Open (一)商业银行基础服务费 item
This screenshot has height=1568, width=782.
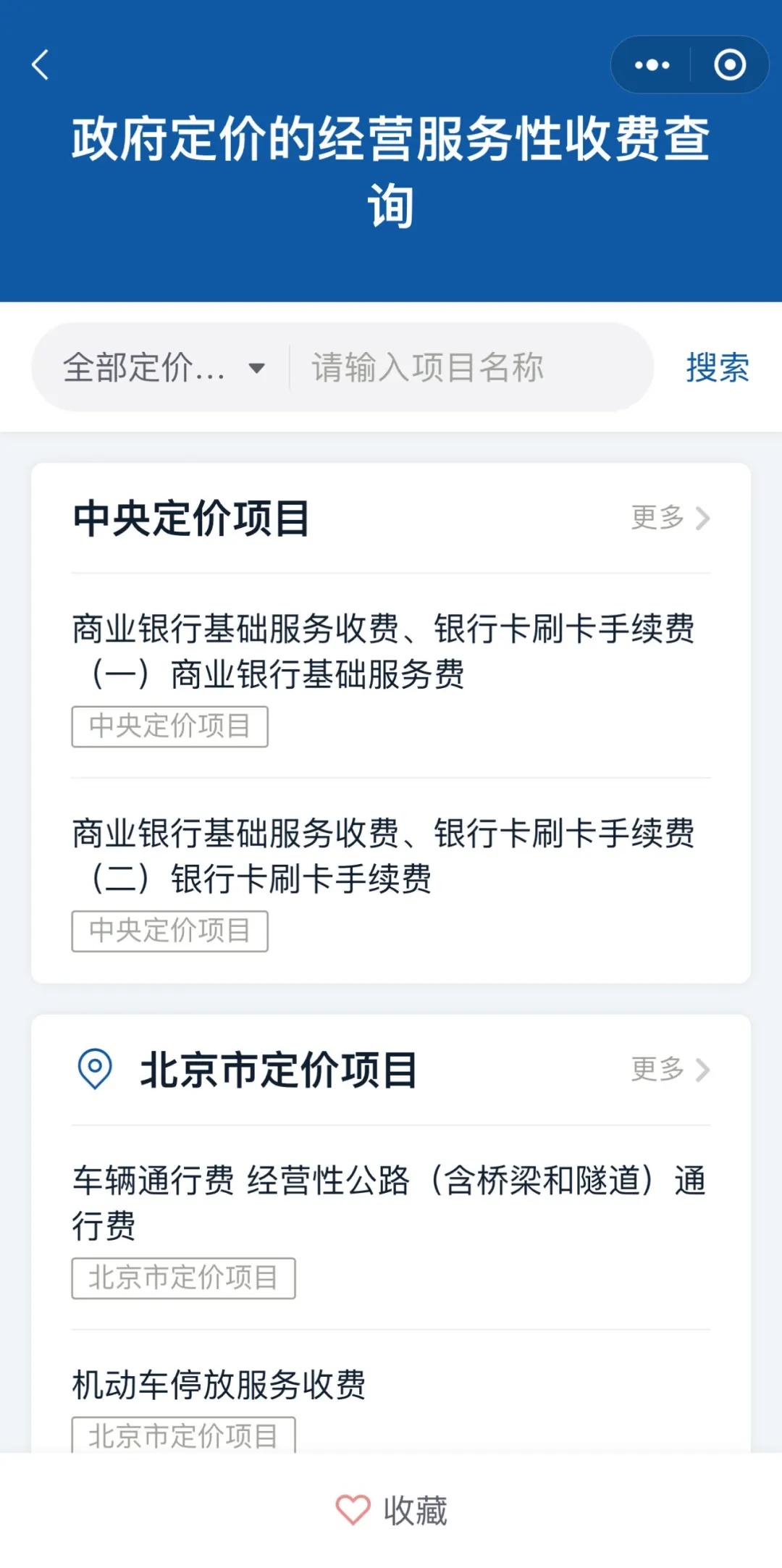click(384, 652)
